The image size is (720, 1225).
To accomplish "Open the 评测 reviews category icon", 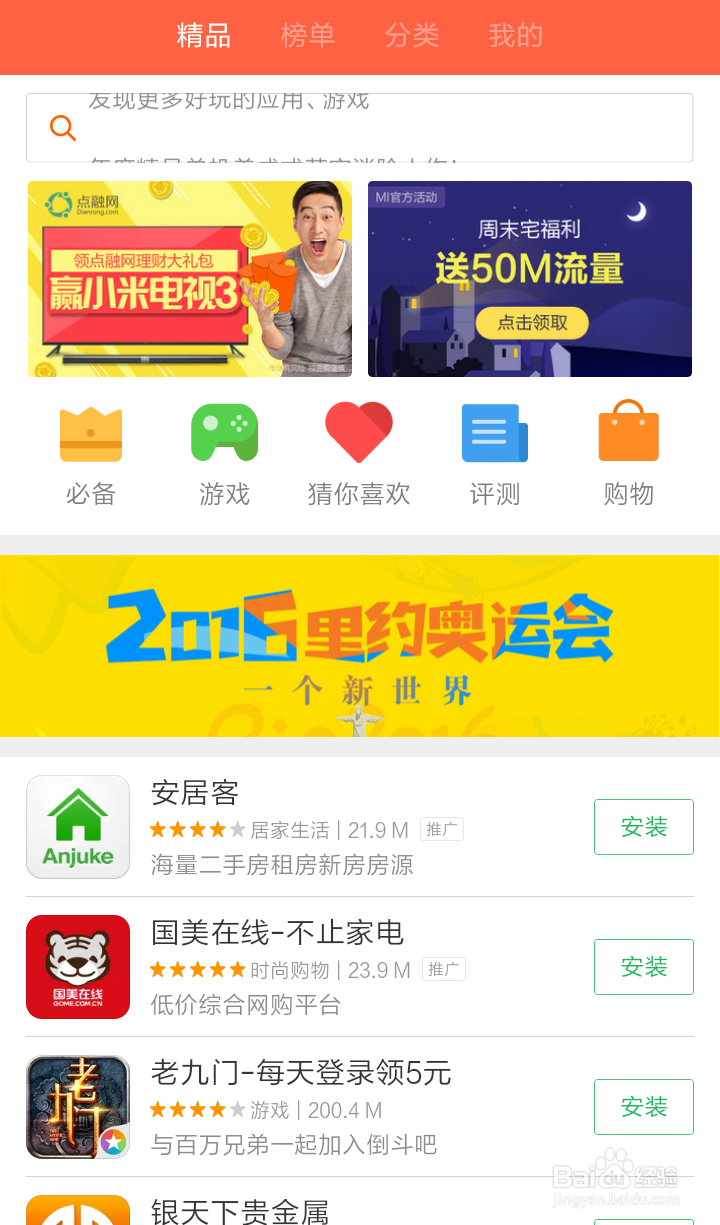I will point(493,432).
